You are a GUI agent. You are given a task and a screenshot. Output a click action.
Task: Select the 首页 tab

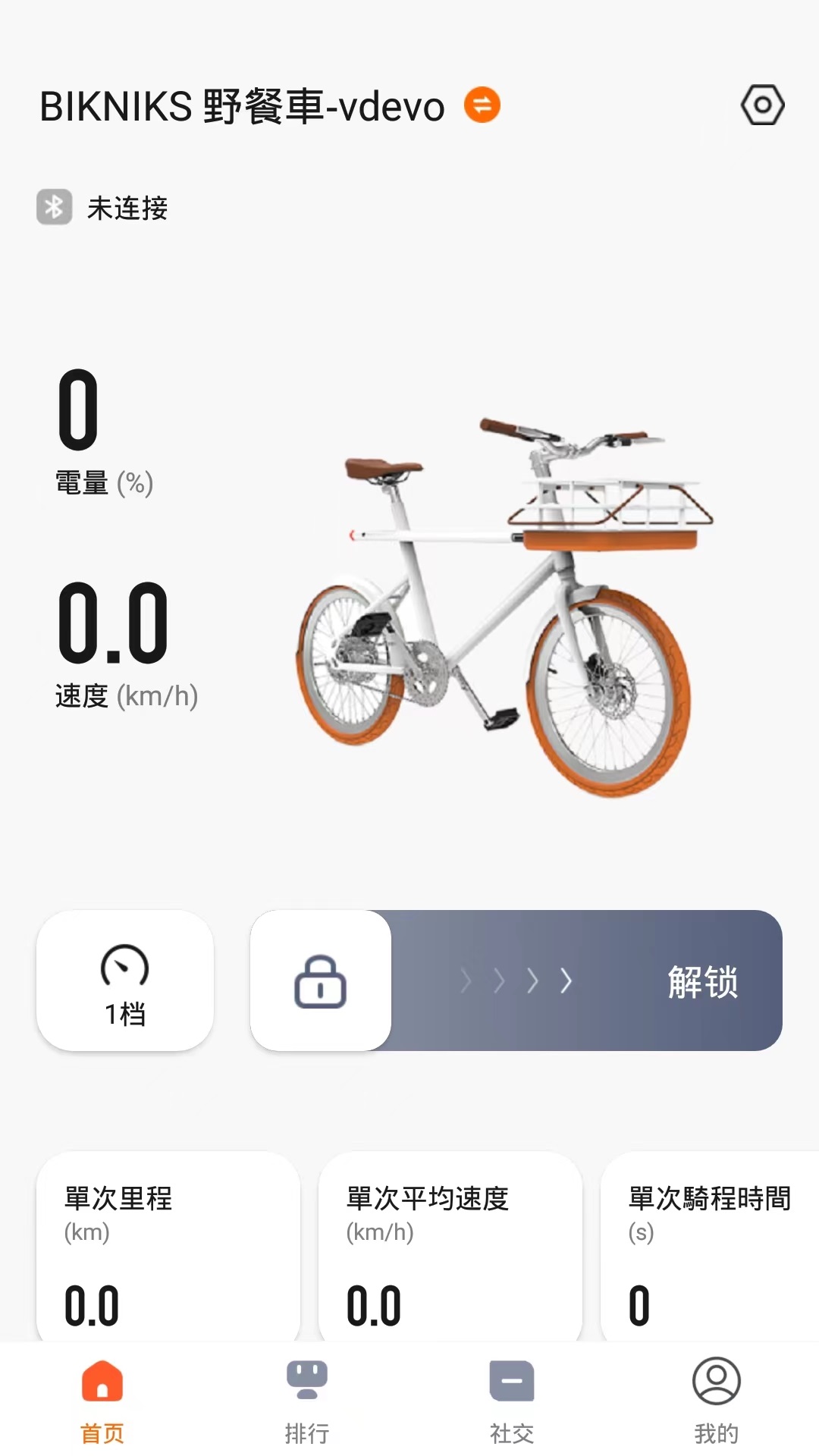[102, 1401]
